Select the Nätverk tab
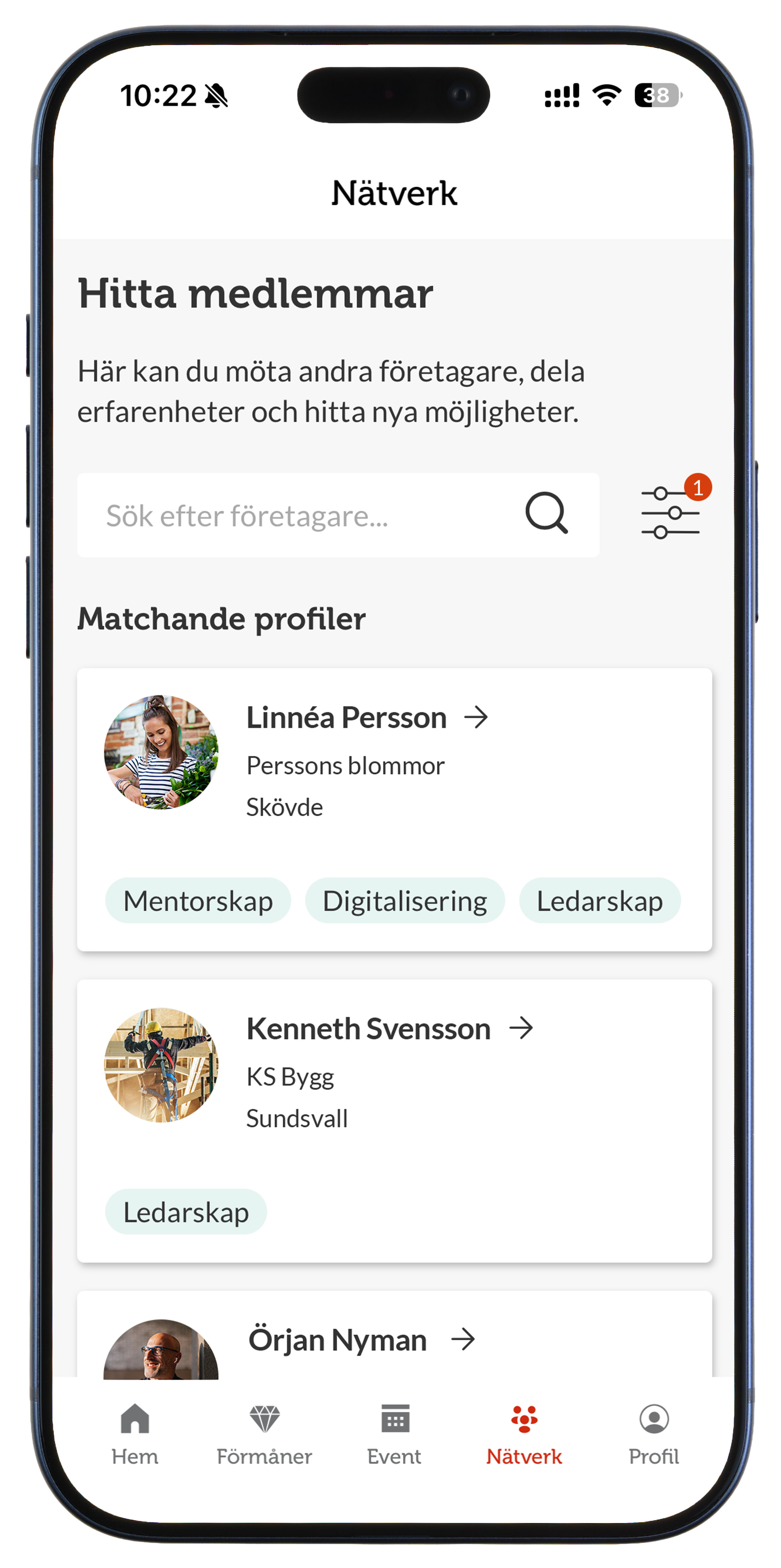 tap(524, 1434)
